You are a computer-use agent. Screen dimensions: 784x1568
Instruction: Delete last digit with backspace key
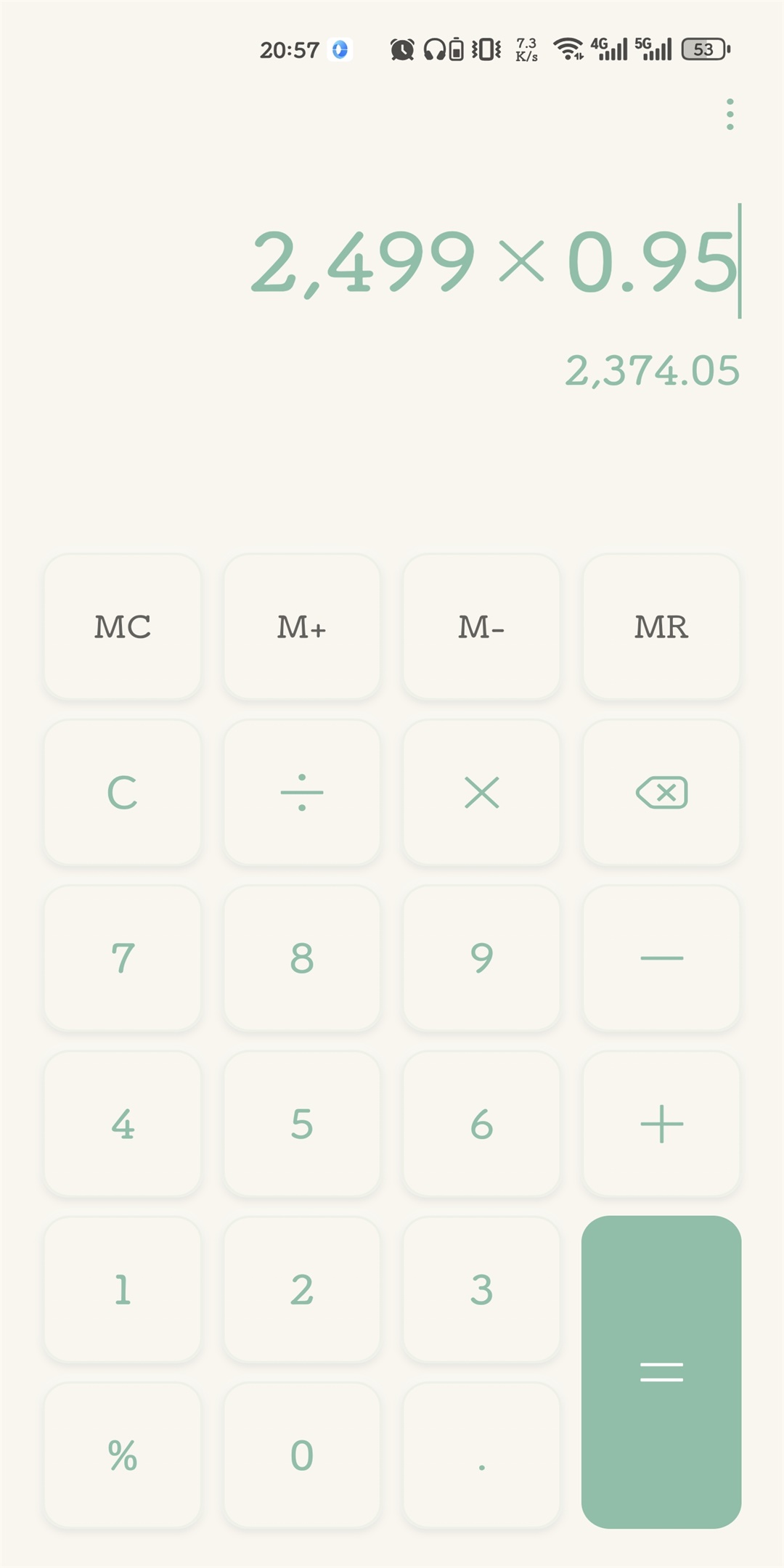coord(661,792)
